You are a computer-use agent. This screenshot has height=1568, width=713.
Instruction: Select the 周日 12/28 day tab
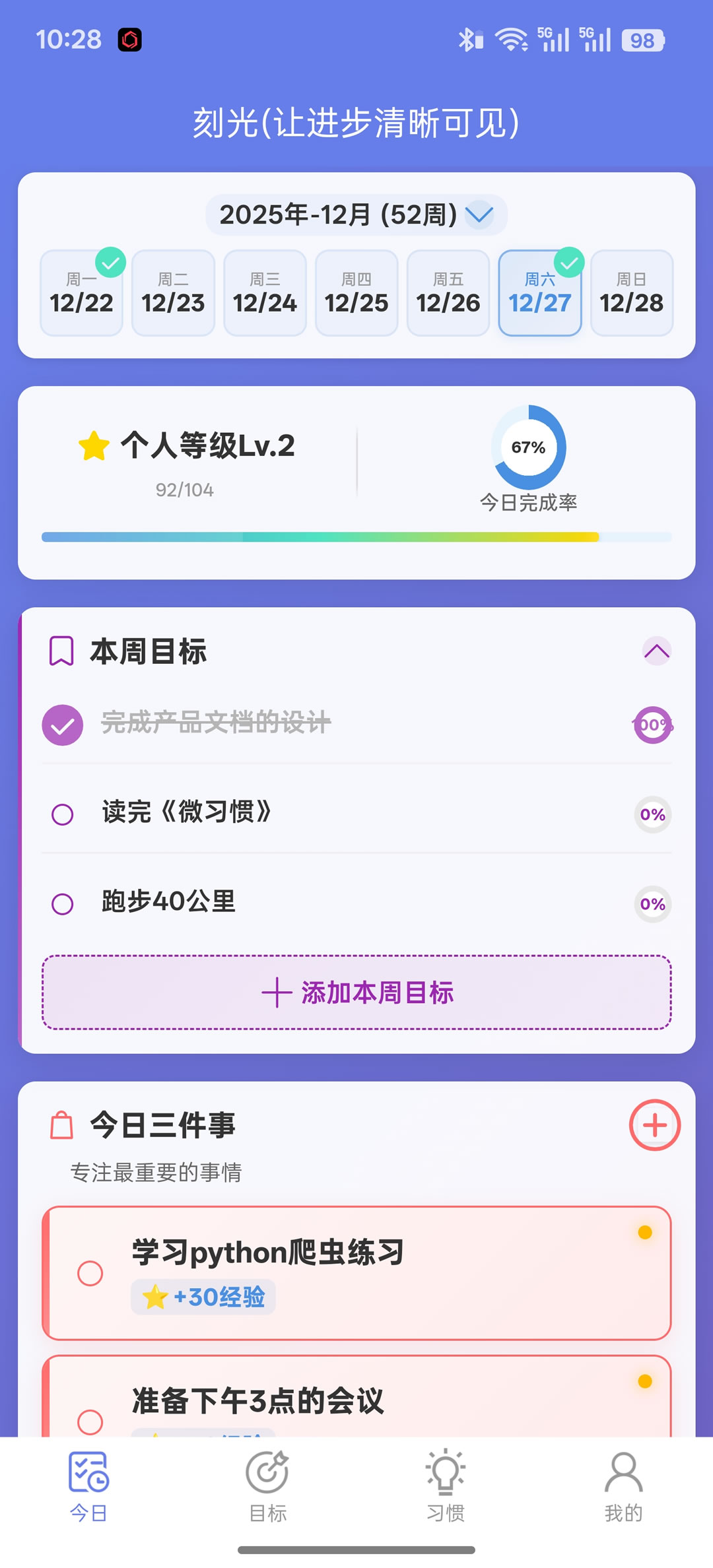point(631,291)
